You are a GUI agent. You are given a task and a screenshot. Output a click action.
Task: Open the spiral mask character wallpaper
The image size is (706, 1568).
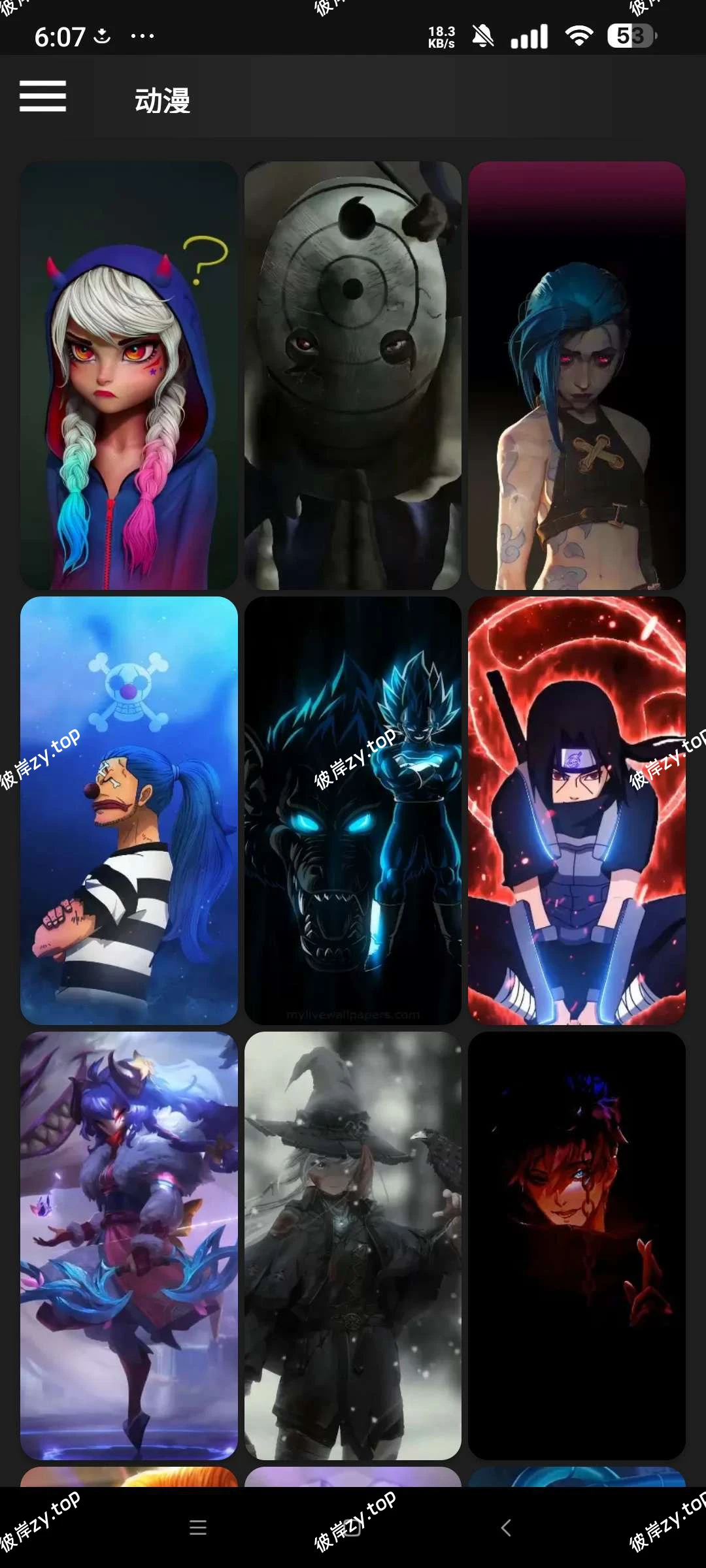353,376
